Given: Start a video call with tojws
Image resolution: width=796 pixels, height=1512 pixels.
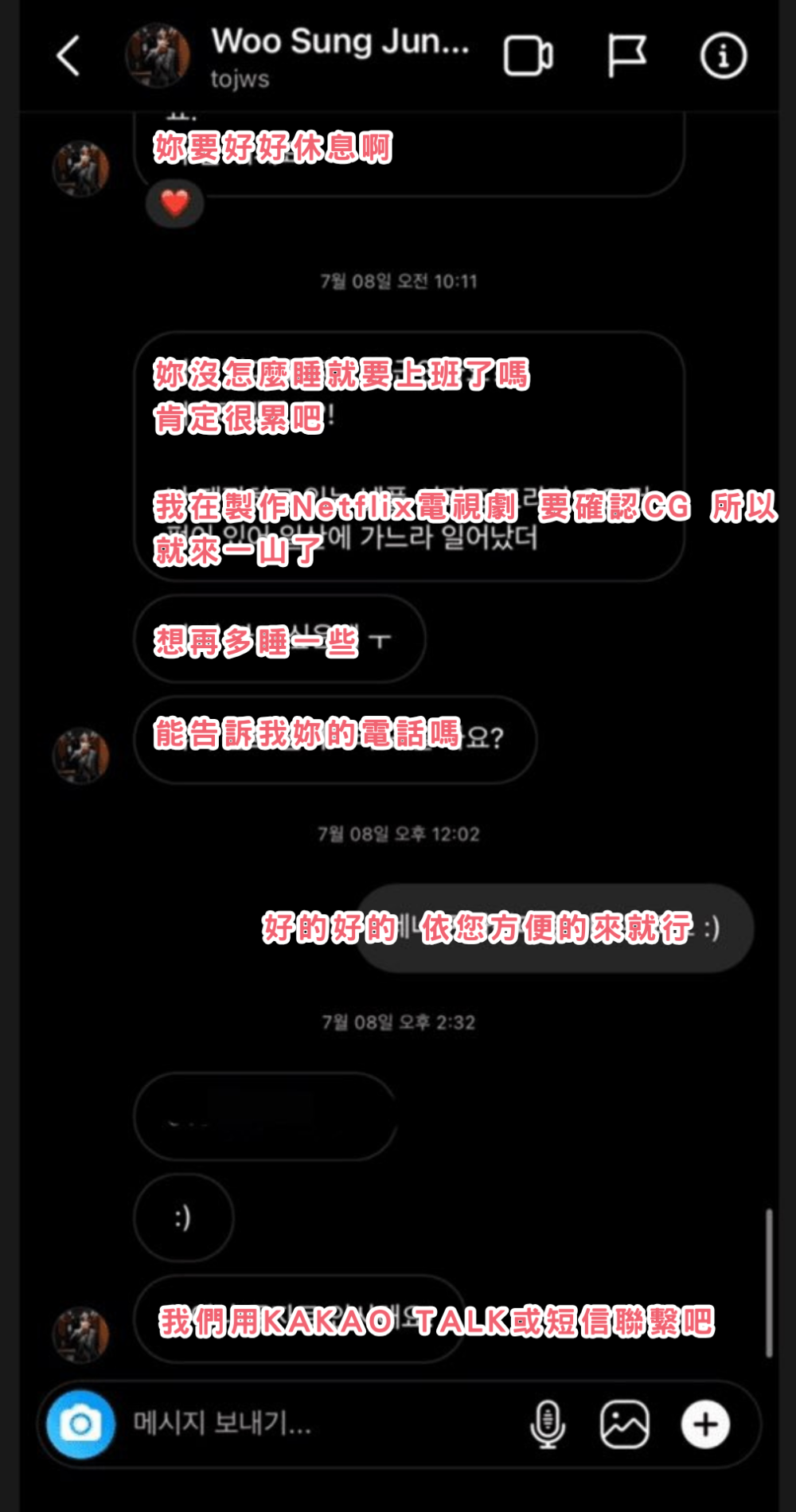Looking at the screenshot, I should coord(528,57).
